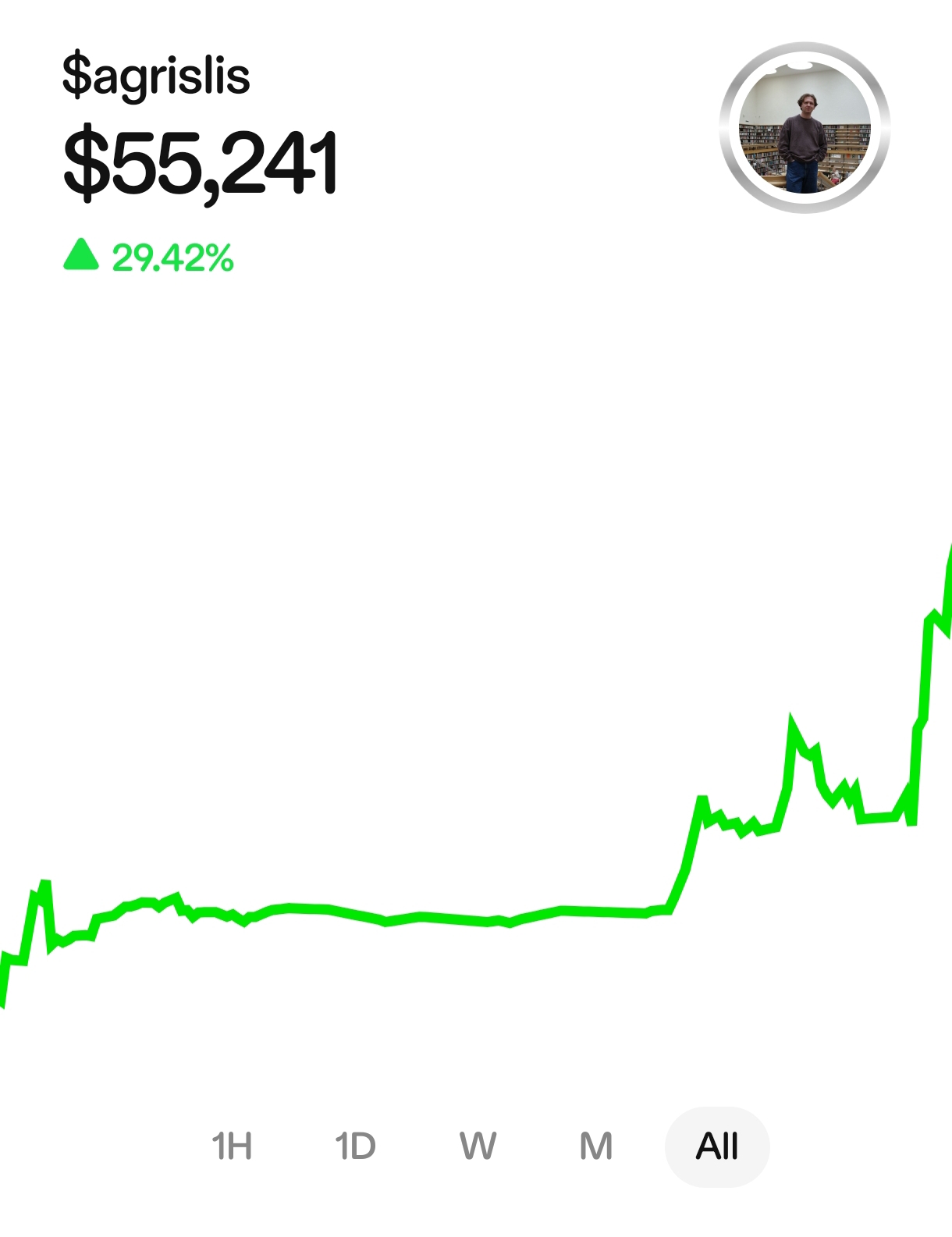The width and height of the screenshot is (952, 1237).
Task: Show the weekly W chart
Action: 478,1146
